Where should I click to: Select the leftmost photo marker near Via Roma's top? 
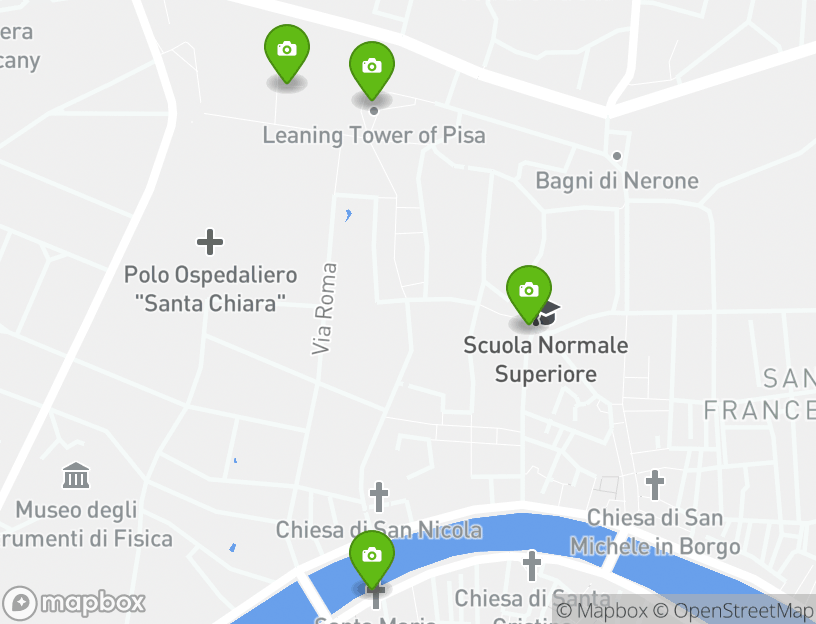coord(287,52)
